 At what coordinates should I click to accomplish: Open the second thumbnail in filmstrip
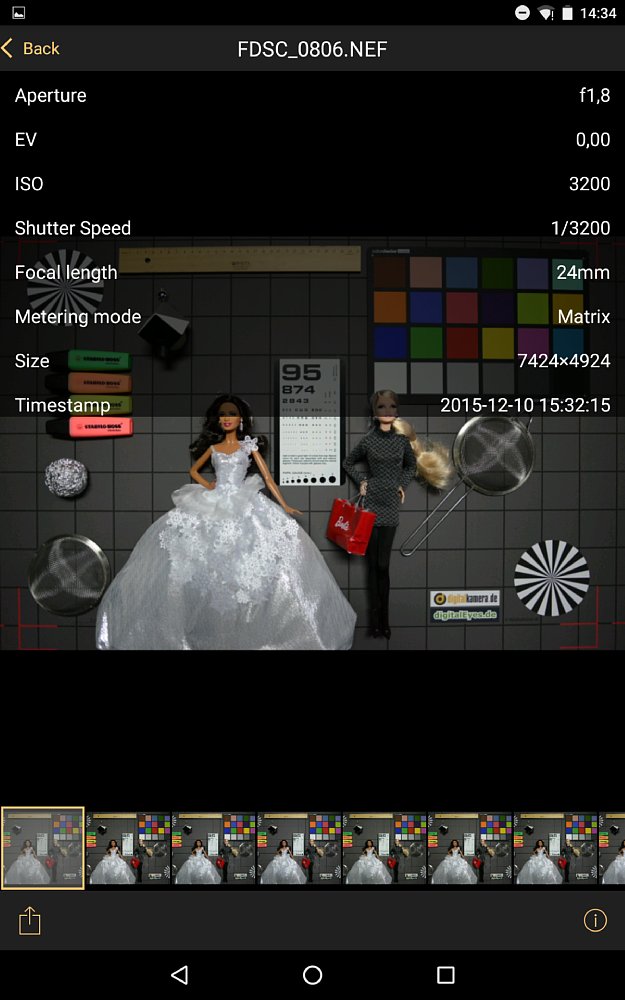coord(128,848)
